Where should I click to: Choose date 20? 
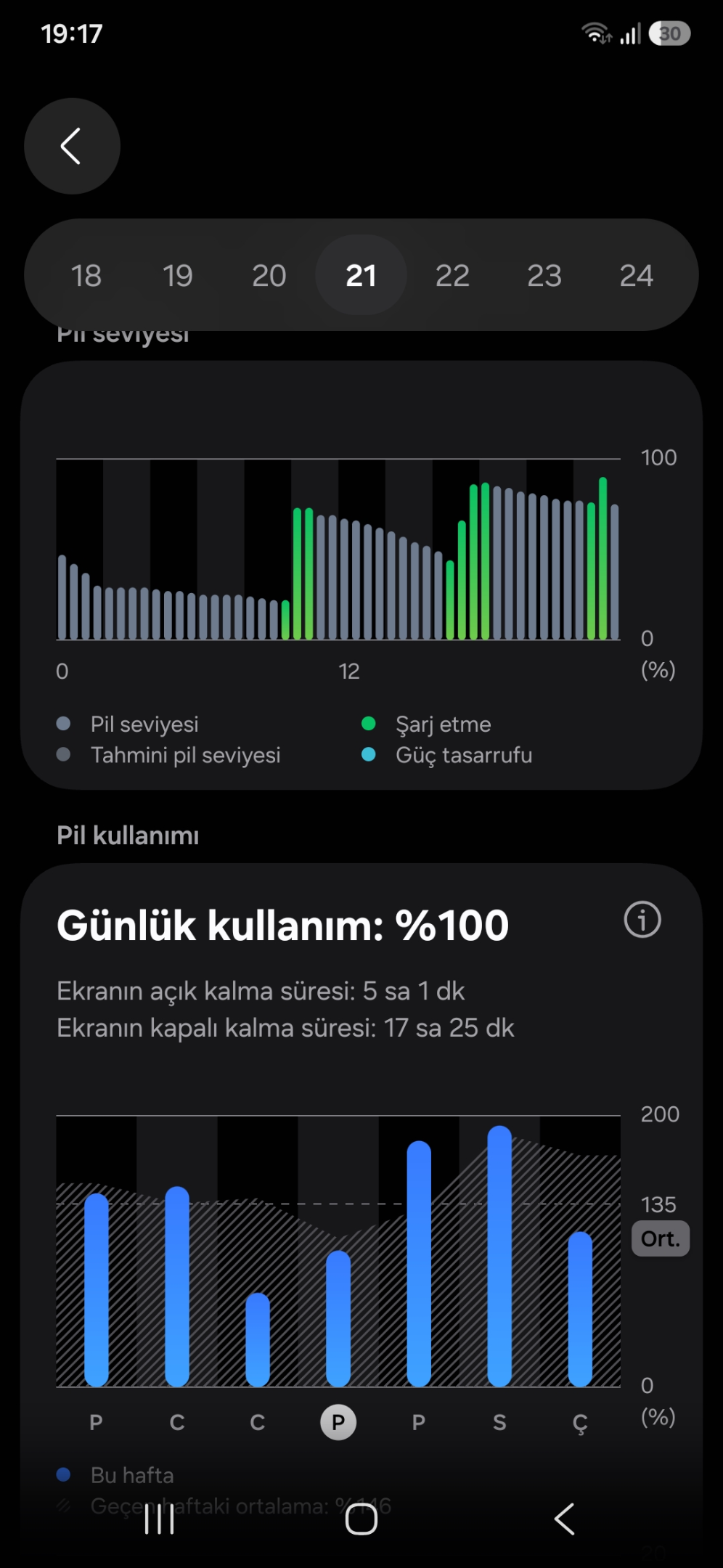point(269,275)
